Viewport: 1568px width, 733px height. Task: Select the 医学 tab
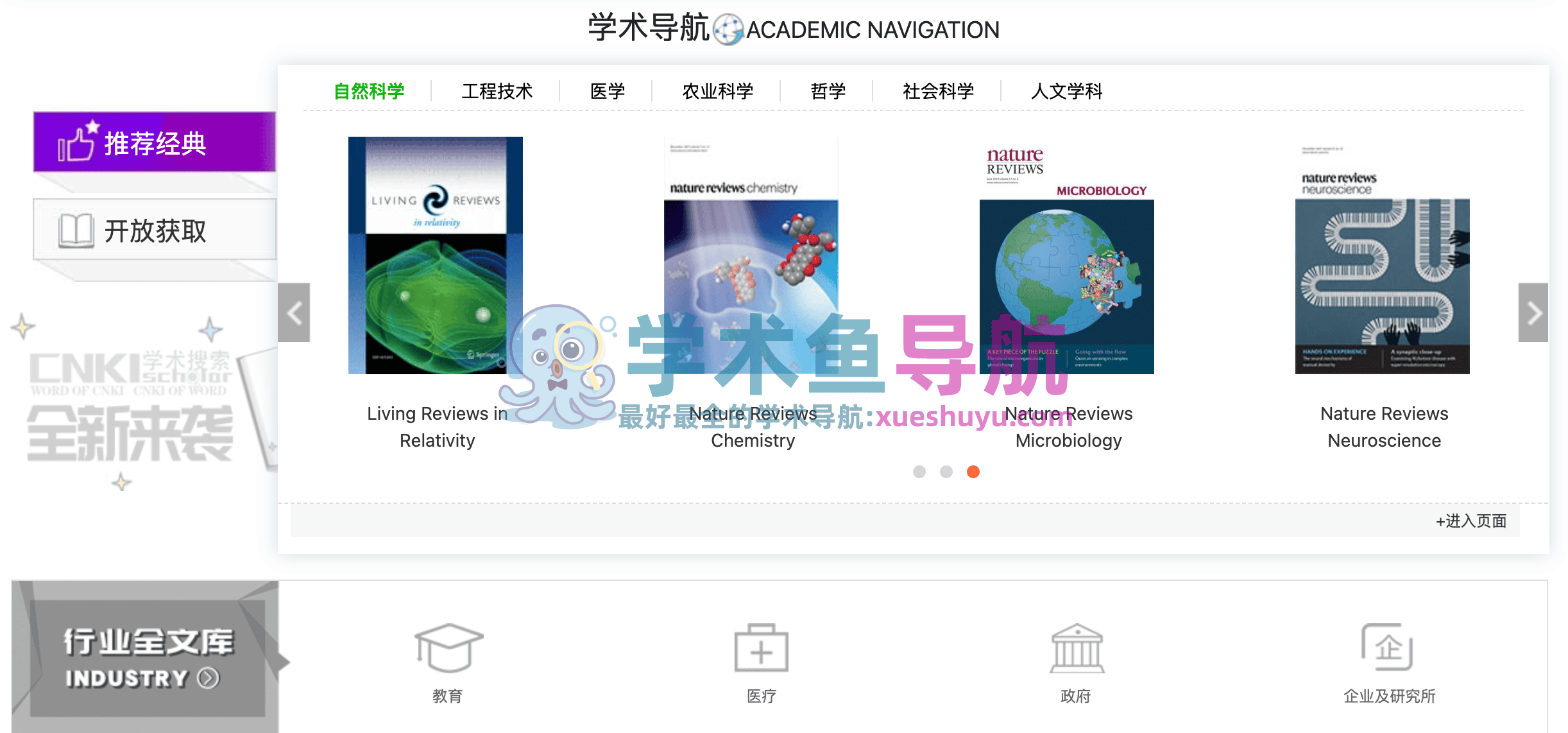(607, 91)
